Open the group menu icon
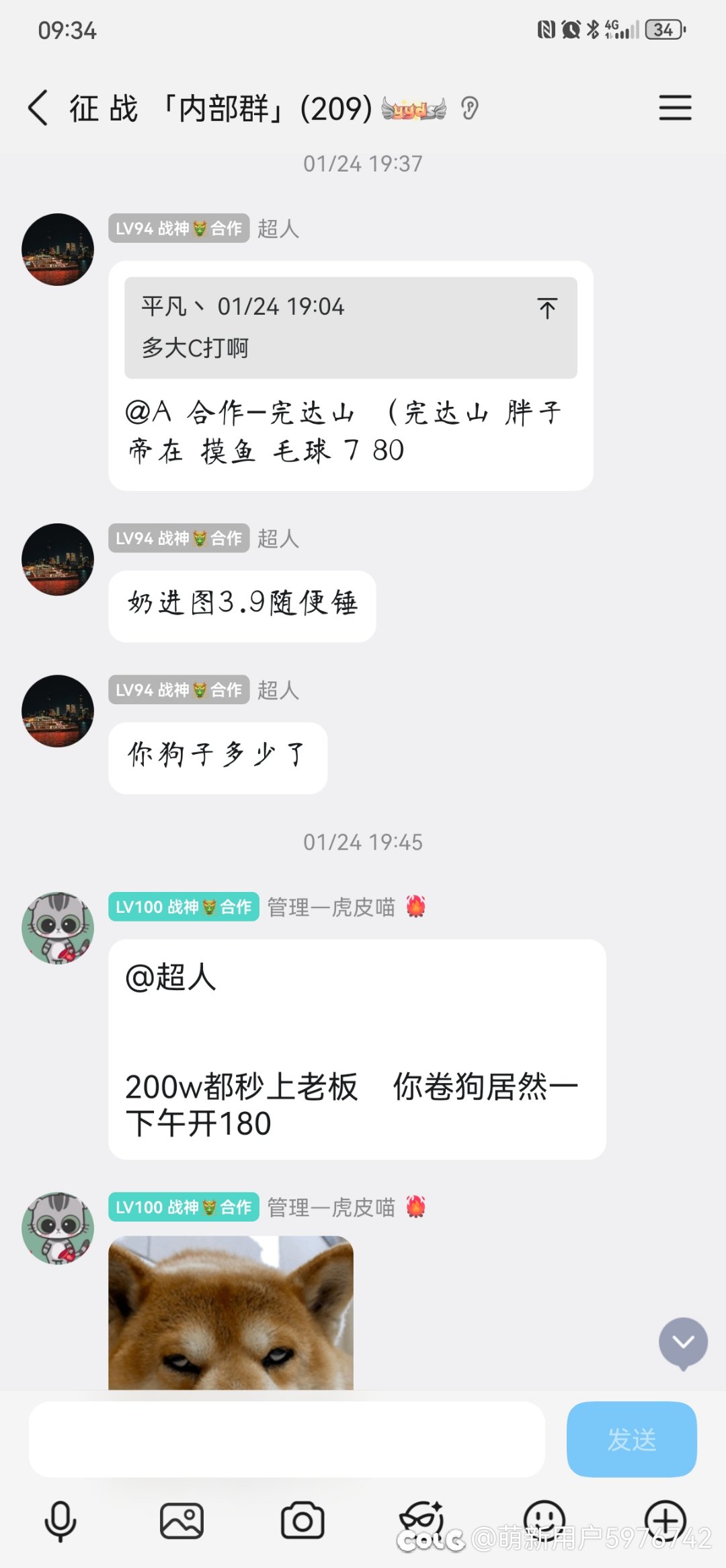 [675, 108]
